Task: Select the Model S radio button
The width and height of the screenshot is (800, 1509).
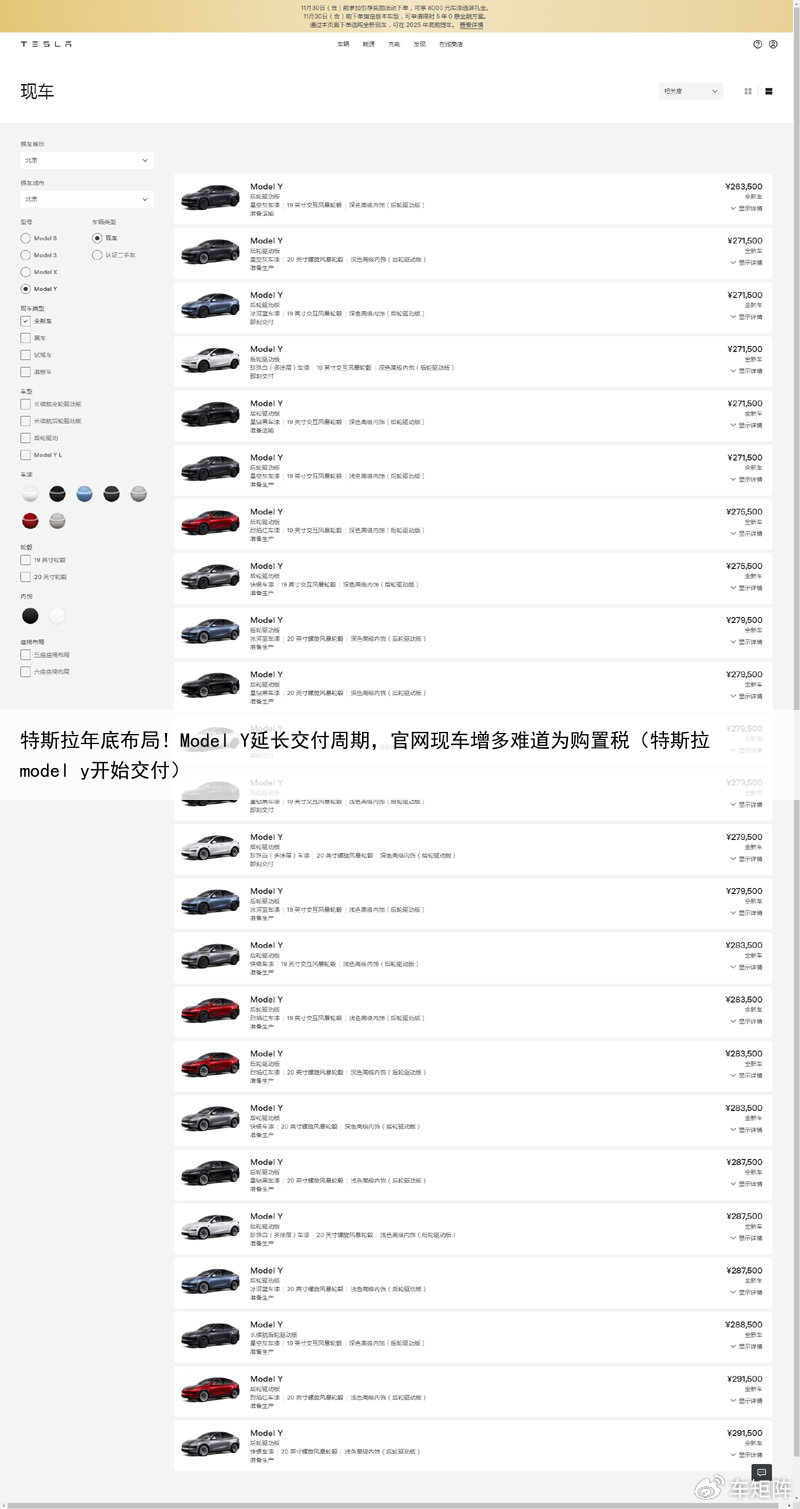Action: point(26,238)
